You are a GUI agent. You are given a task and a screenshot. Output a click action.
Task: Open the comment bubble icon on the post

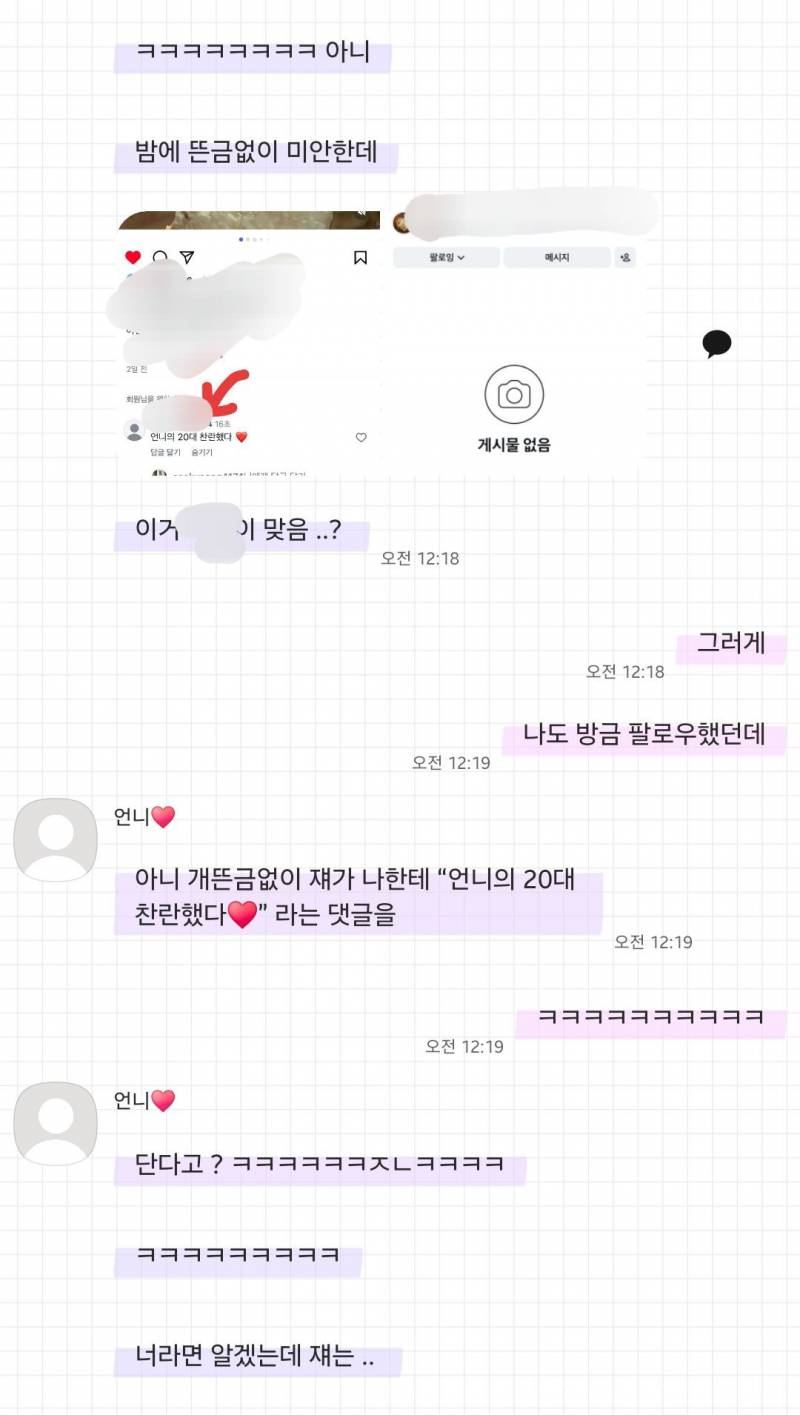pos(160,256)
